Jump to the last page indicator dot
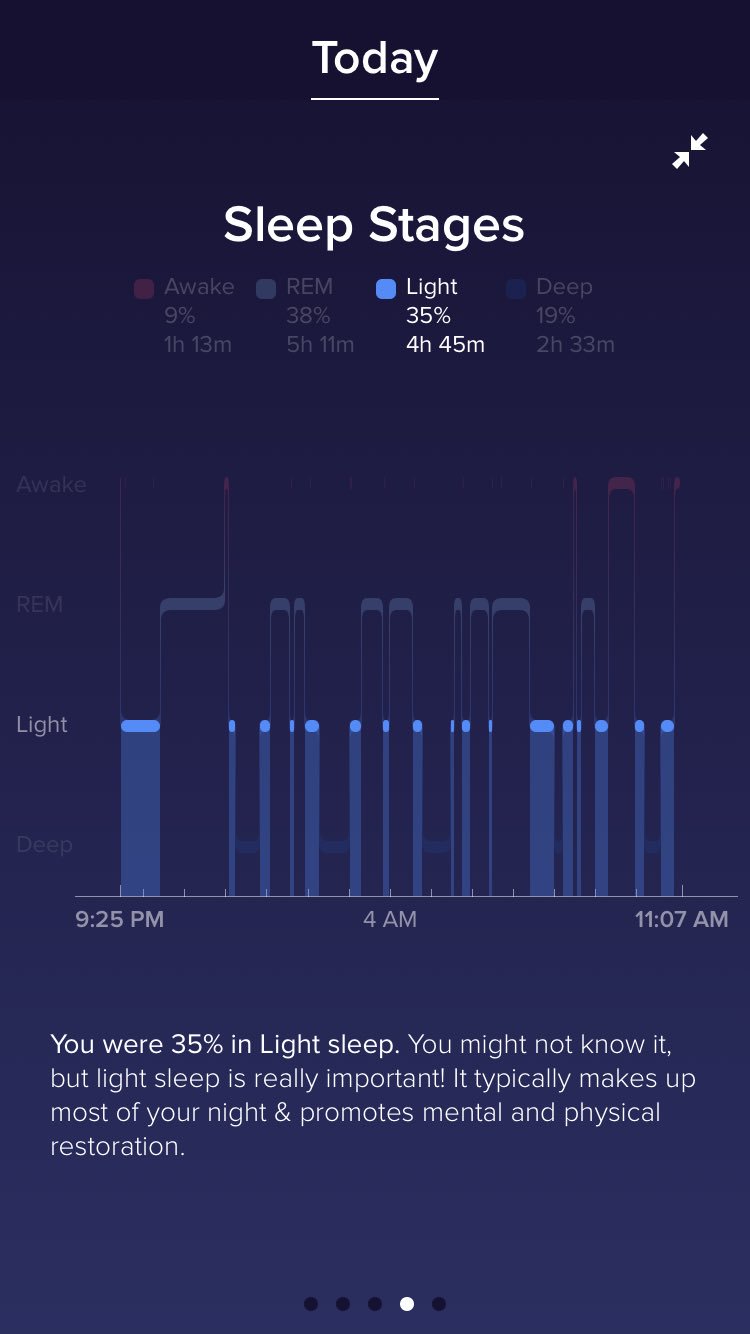Screen dimensions: 750x1334 coord(439,1304)
